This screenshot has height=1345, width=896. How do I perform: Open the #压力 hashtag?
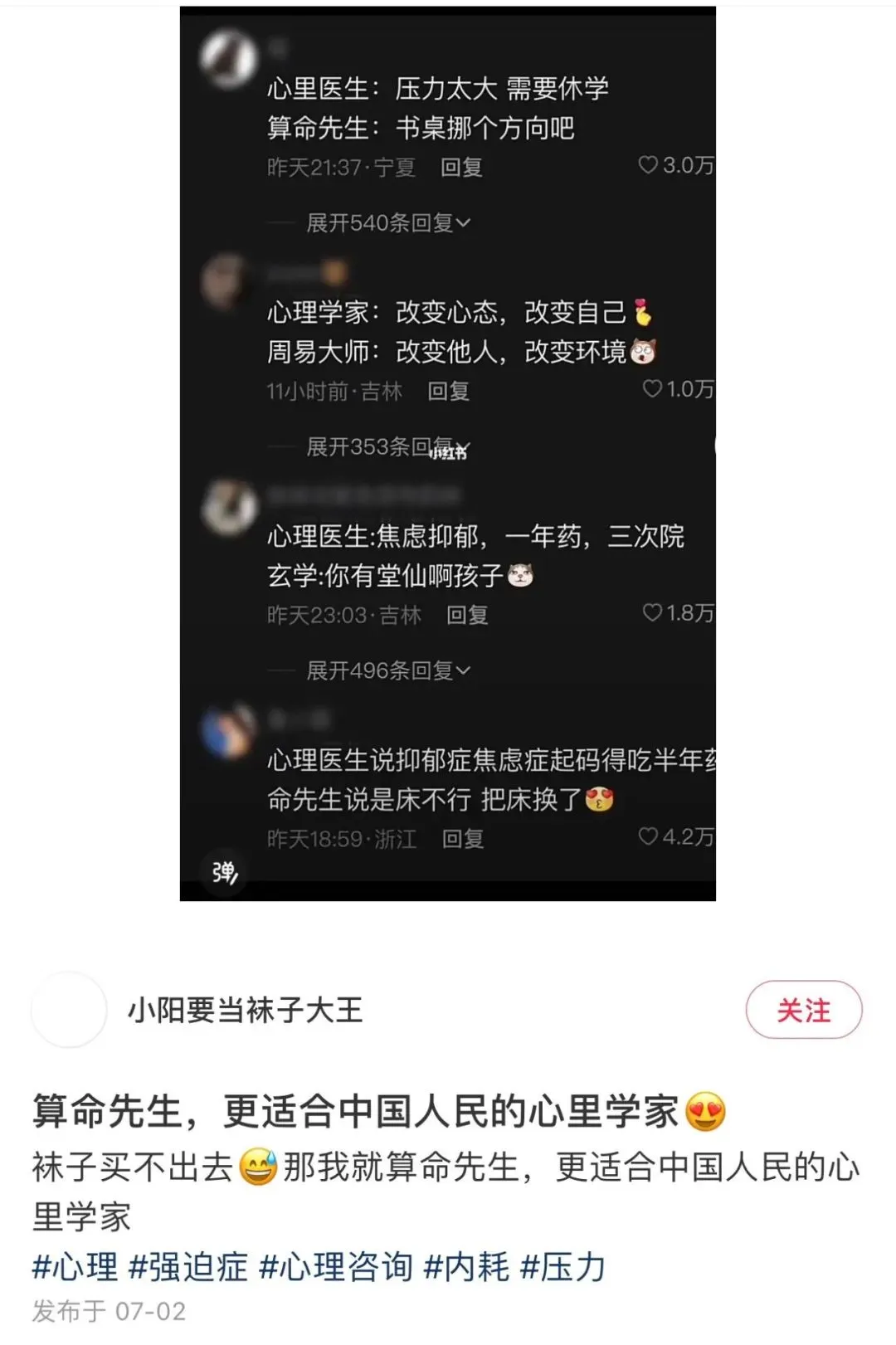point(563,1267)
